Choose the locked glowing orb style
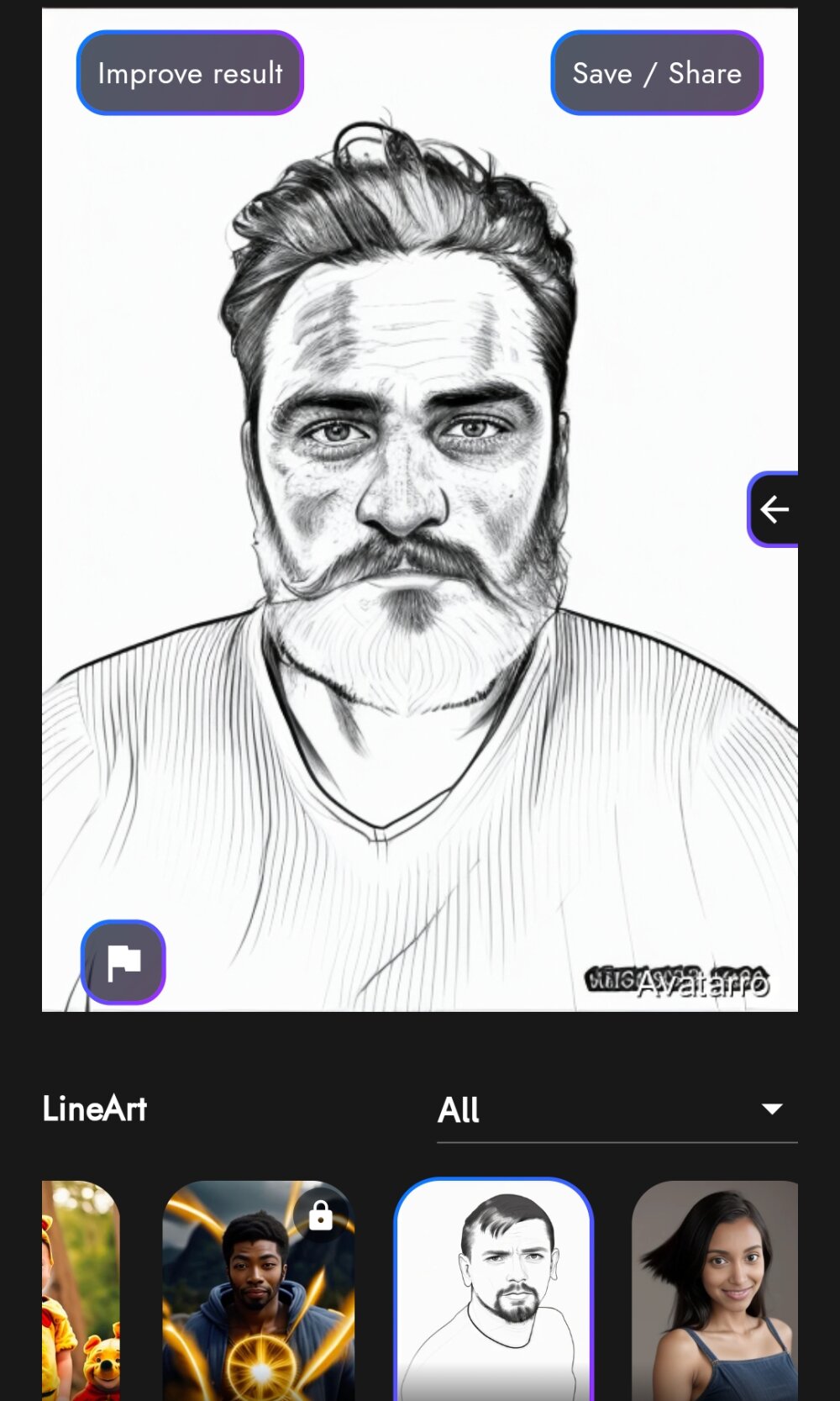 [x=258, y=1290]
